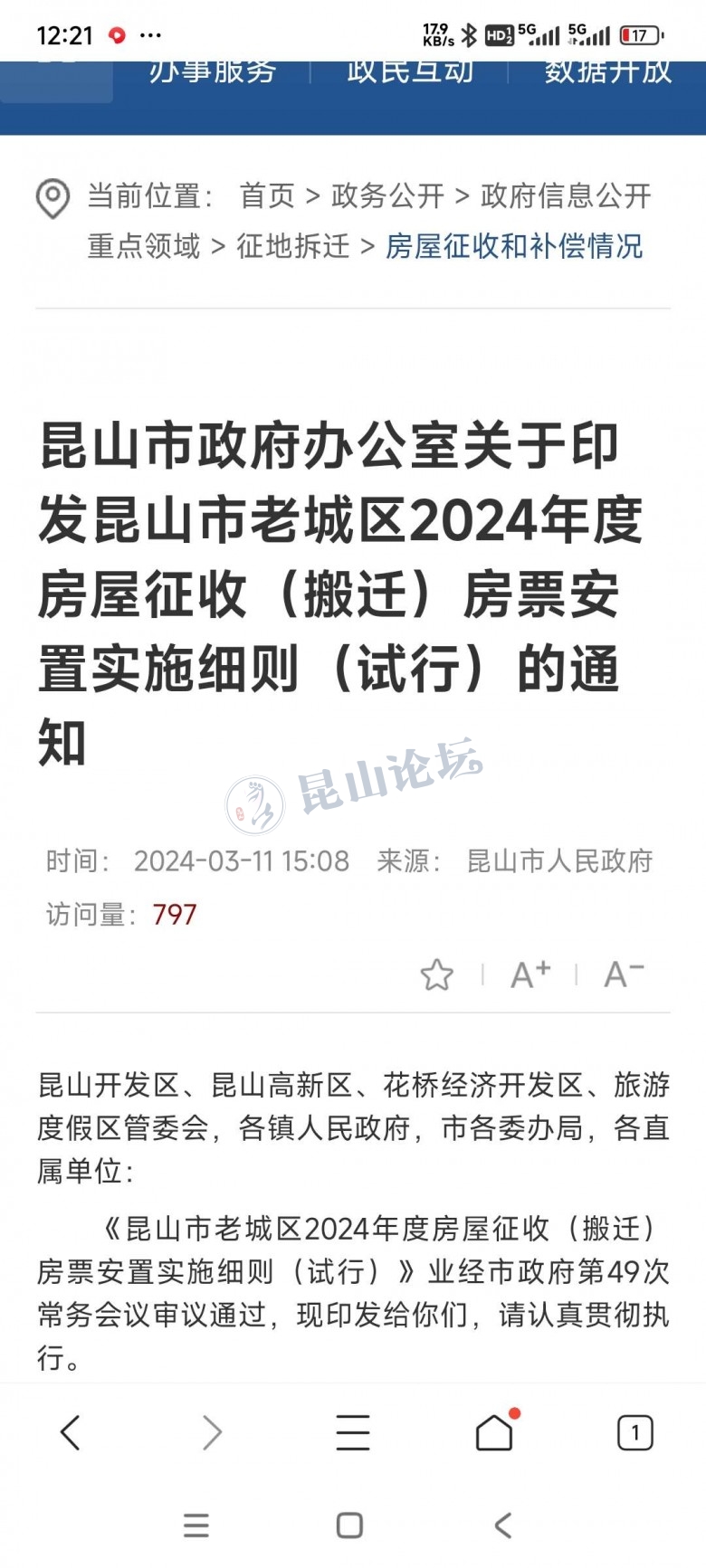Viewport: 706px width, 1568px height.
Task: Open the system recent apps button
Action: pyautogui.click(x=196, y=1525)
